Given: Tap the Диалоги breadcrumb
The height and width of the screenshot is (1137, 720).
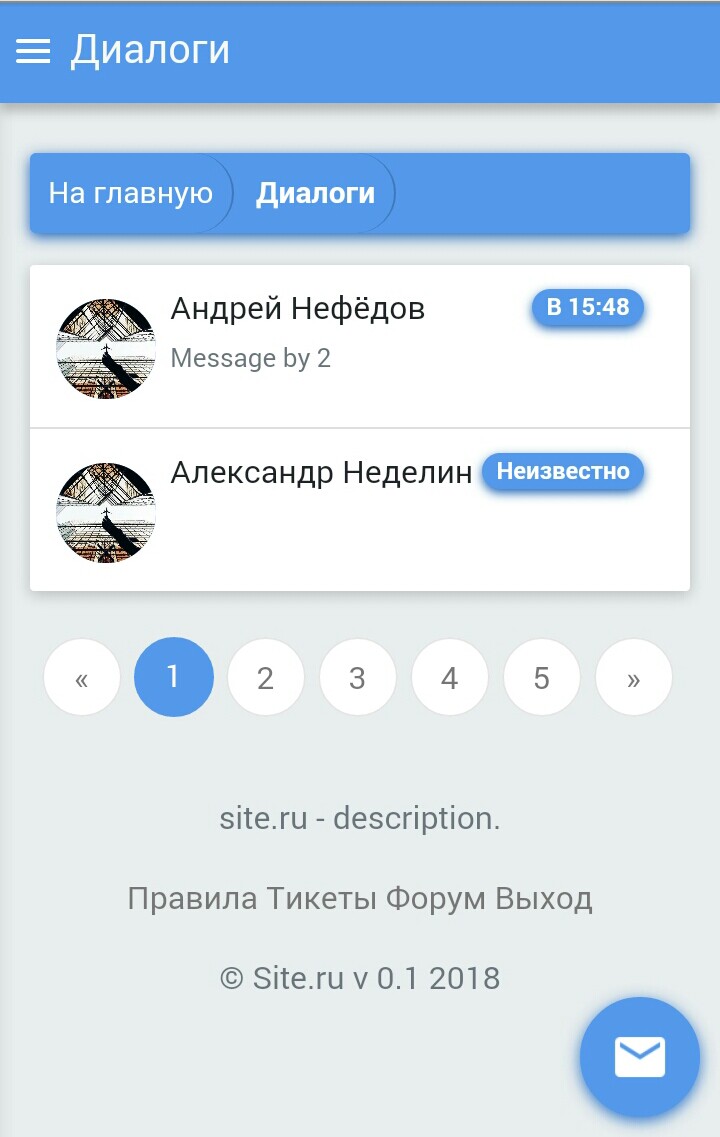Looking at the screenshot, I should click(315, 193).
